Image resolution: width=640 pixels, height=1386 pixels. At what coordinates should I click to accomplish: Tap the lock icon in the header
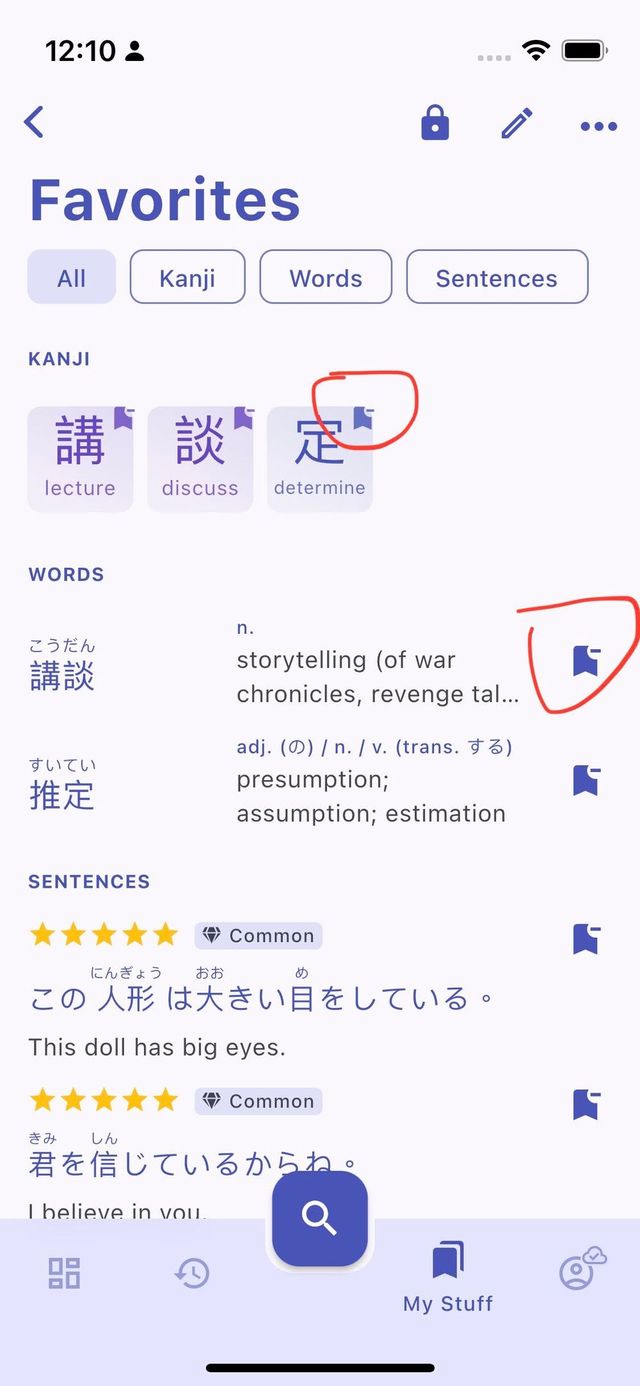(x=435, y=125)
